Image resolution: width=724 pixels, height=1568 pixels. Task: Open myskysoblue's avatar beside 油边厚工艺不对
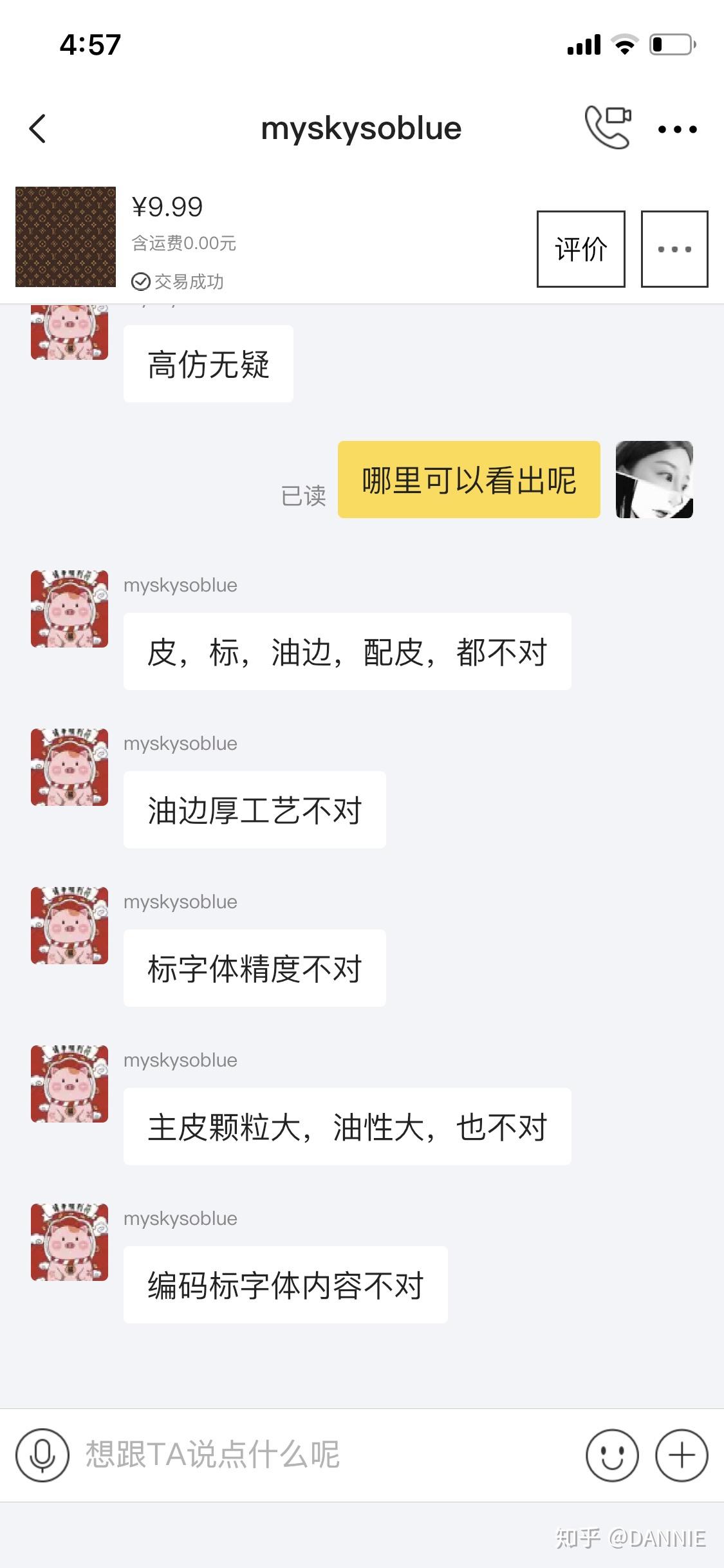point(70,767)
